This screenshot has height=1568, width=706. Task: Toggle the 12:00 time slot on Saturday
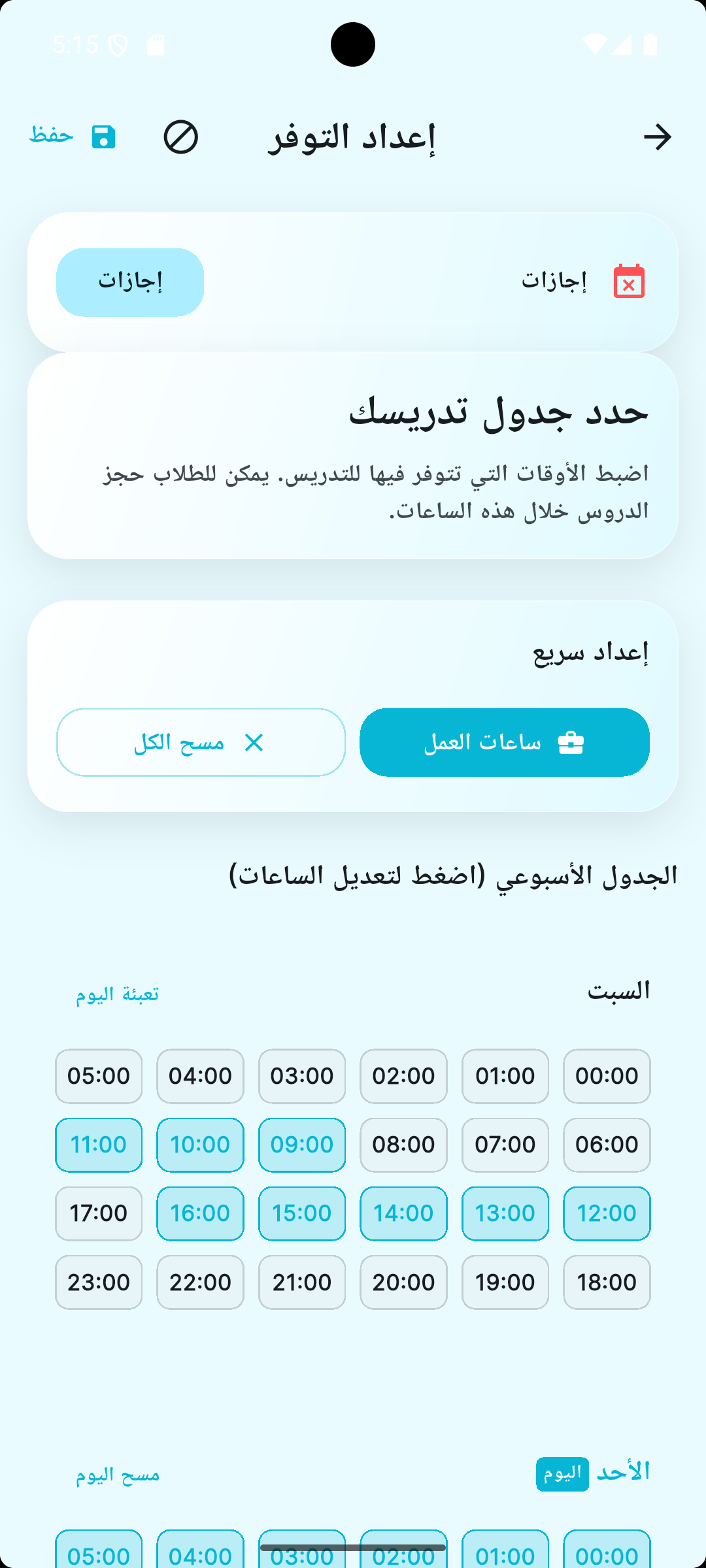click(x=607, y=1213)
